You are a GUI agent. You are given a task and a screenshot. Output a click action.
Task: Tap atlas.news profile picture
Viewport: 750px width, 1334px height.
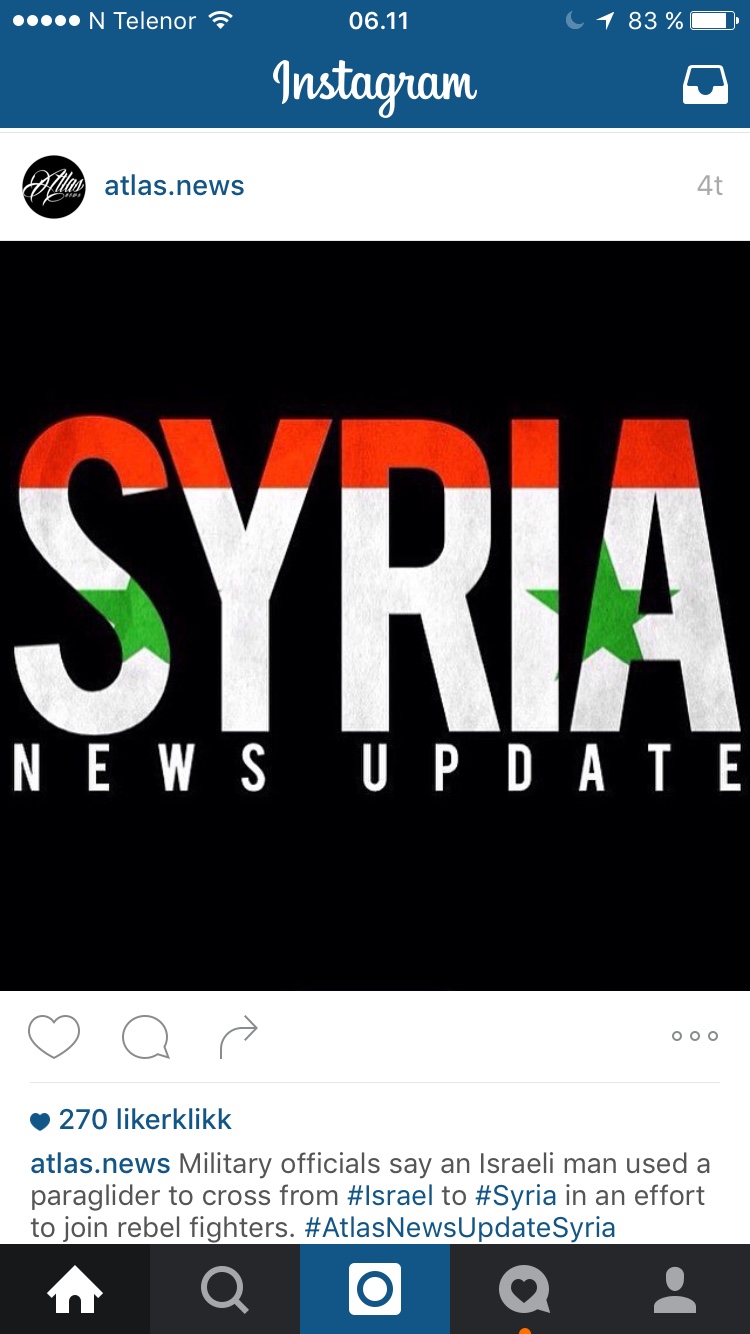pos(54,187)
